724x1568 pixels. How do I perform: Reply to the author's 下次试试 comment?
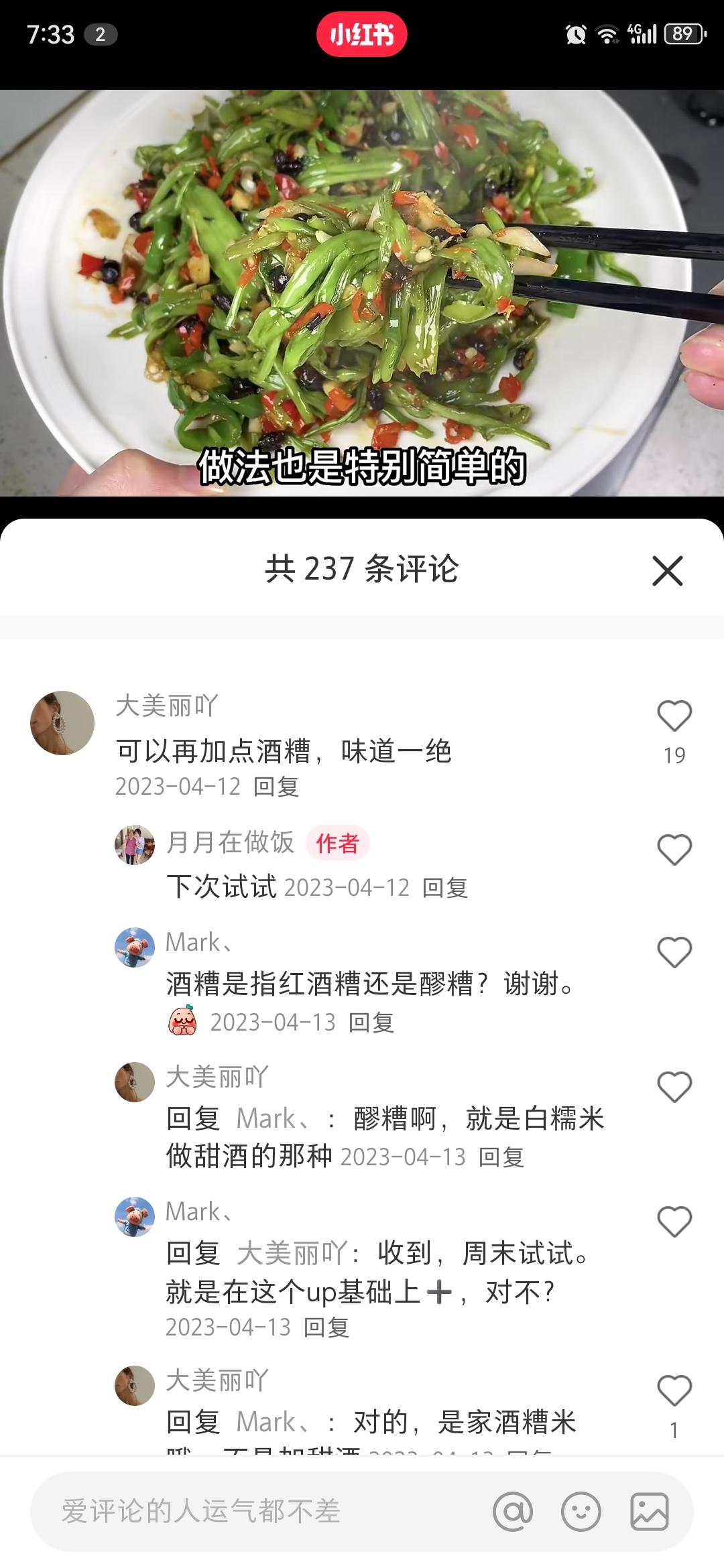tap(444, 889)
